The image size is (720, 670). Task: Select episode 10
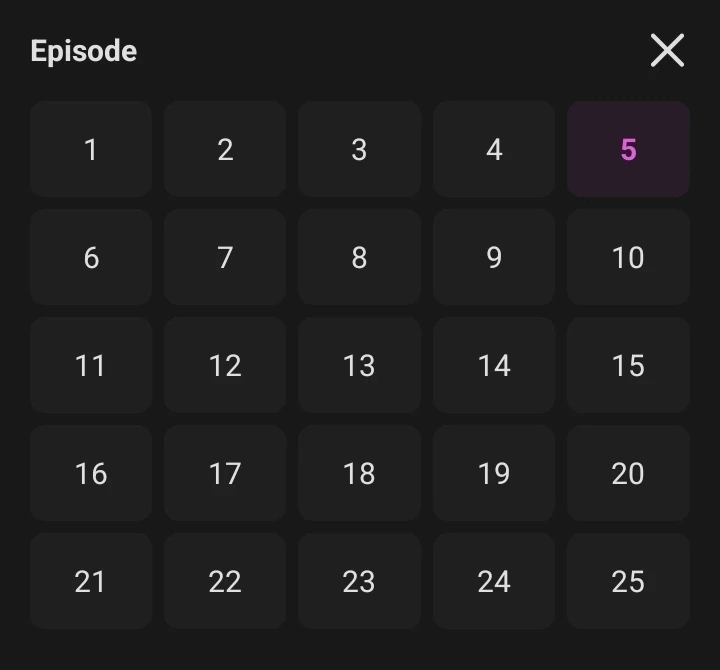(628, 257)
